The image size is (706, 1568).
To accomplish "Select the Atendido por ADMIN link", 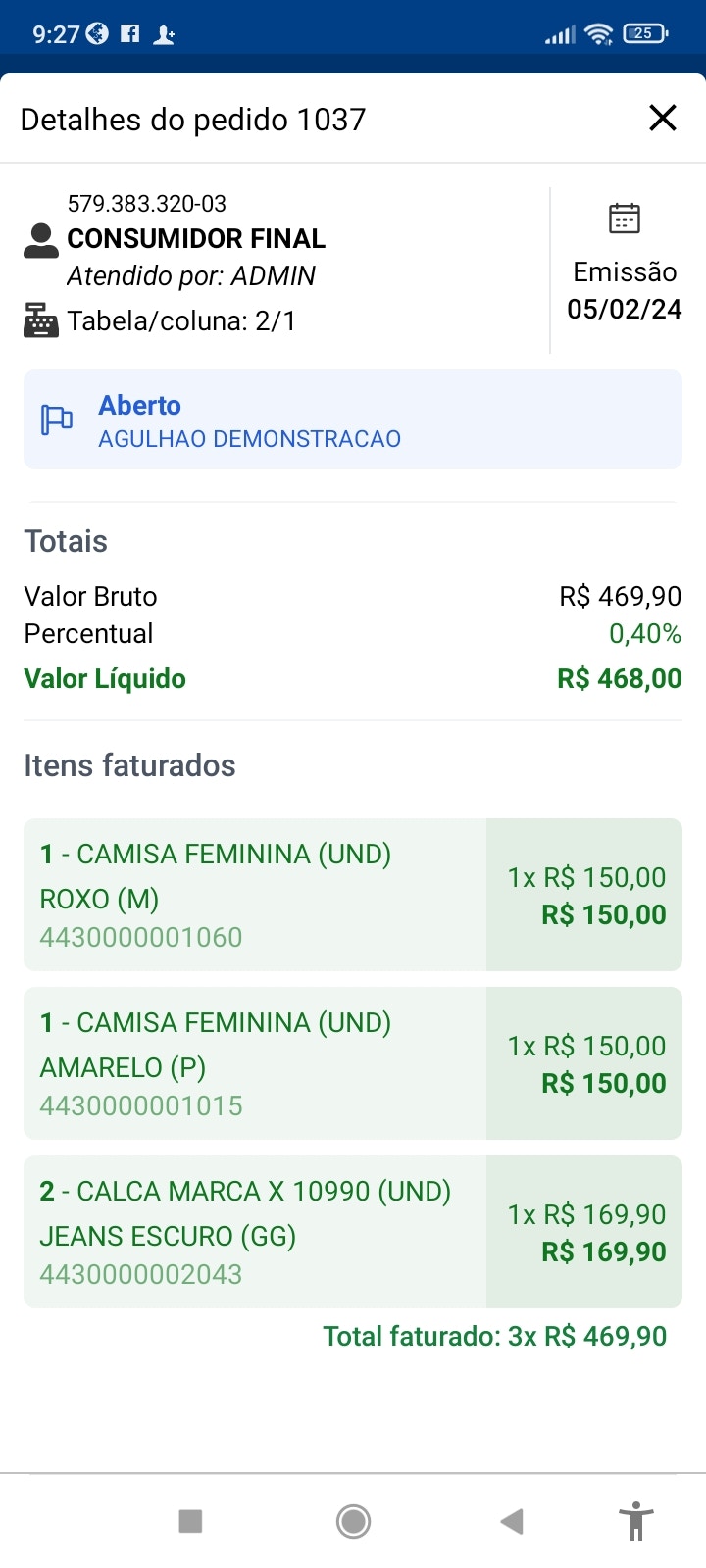I will click(x=190, y=275).
